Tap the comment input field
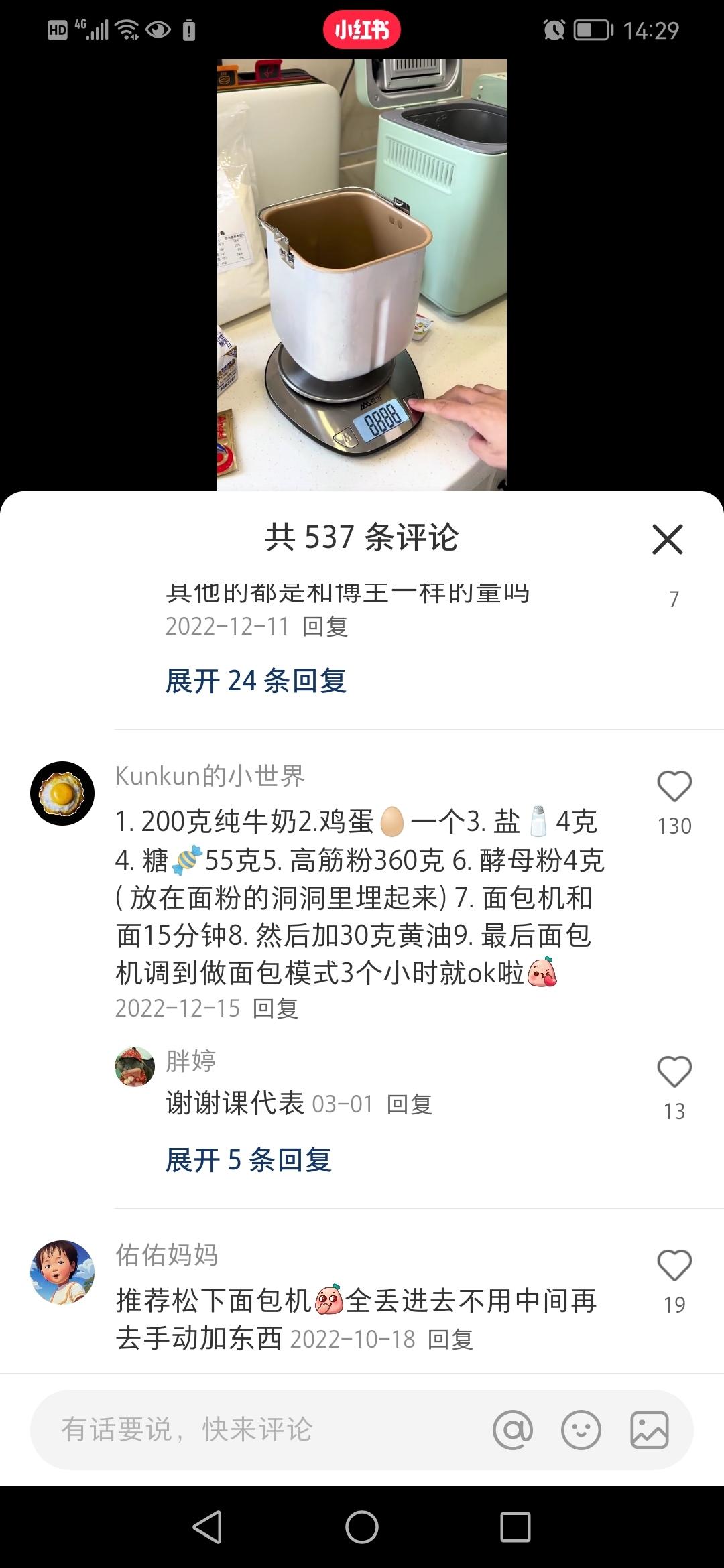The image size is (724, 1568). 255,1429
